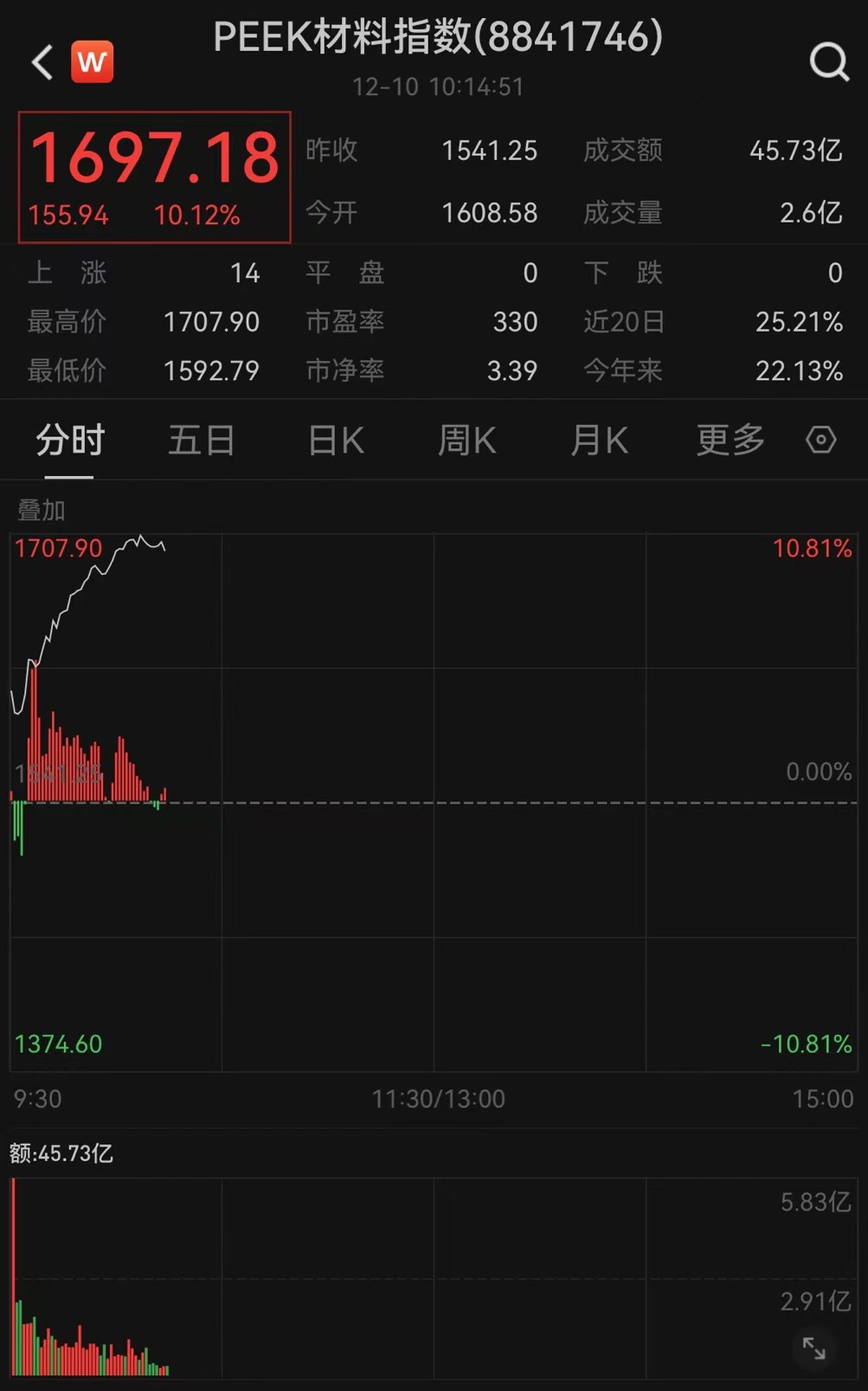Switch to the 日K chart tab
The width and height of the screenshot is (868, 1391).
[337, 441]
